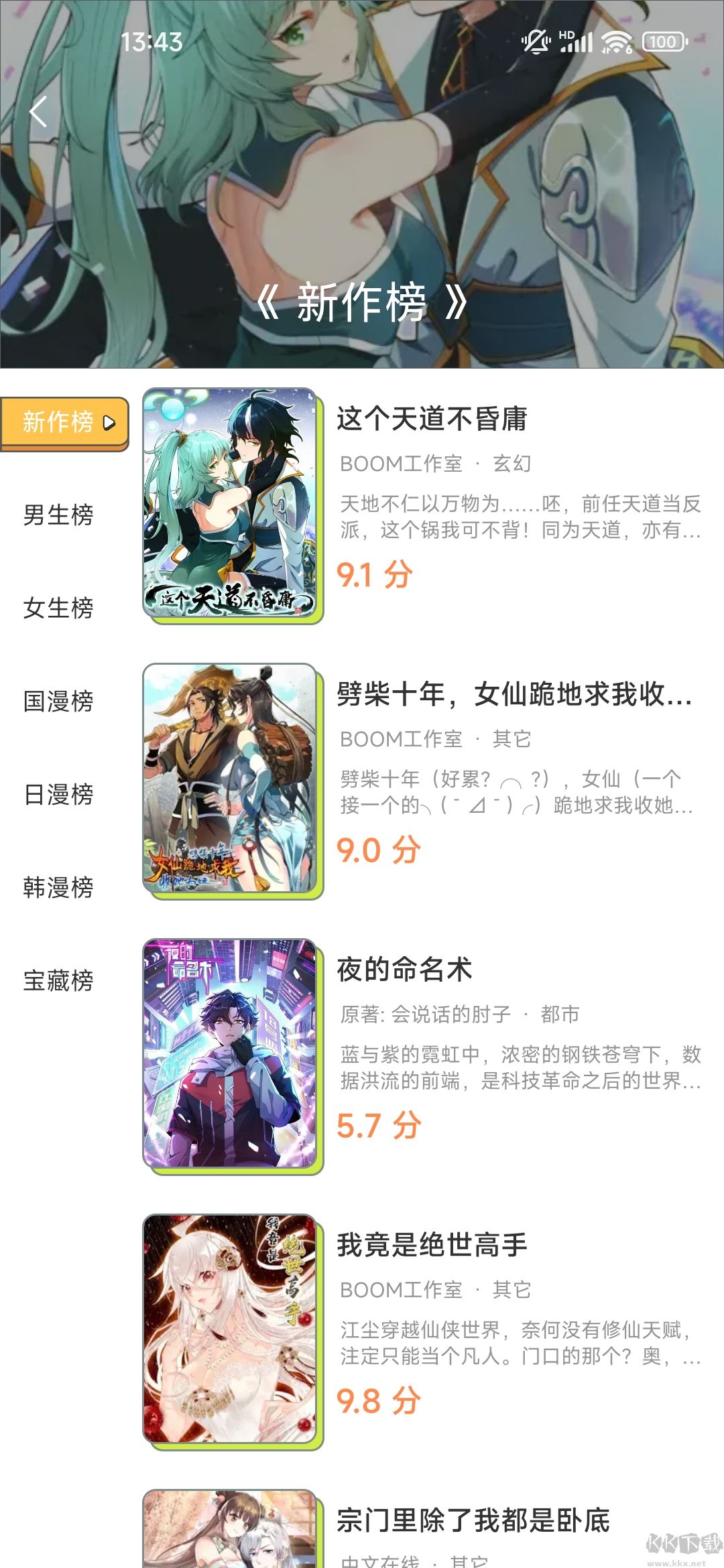Click the battery level icon
Screen dimensions: 724x1568
click(x=662, y=42)
